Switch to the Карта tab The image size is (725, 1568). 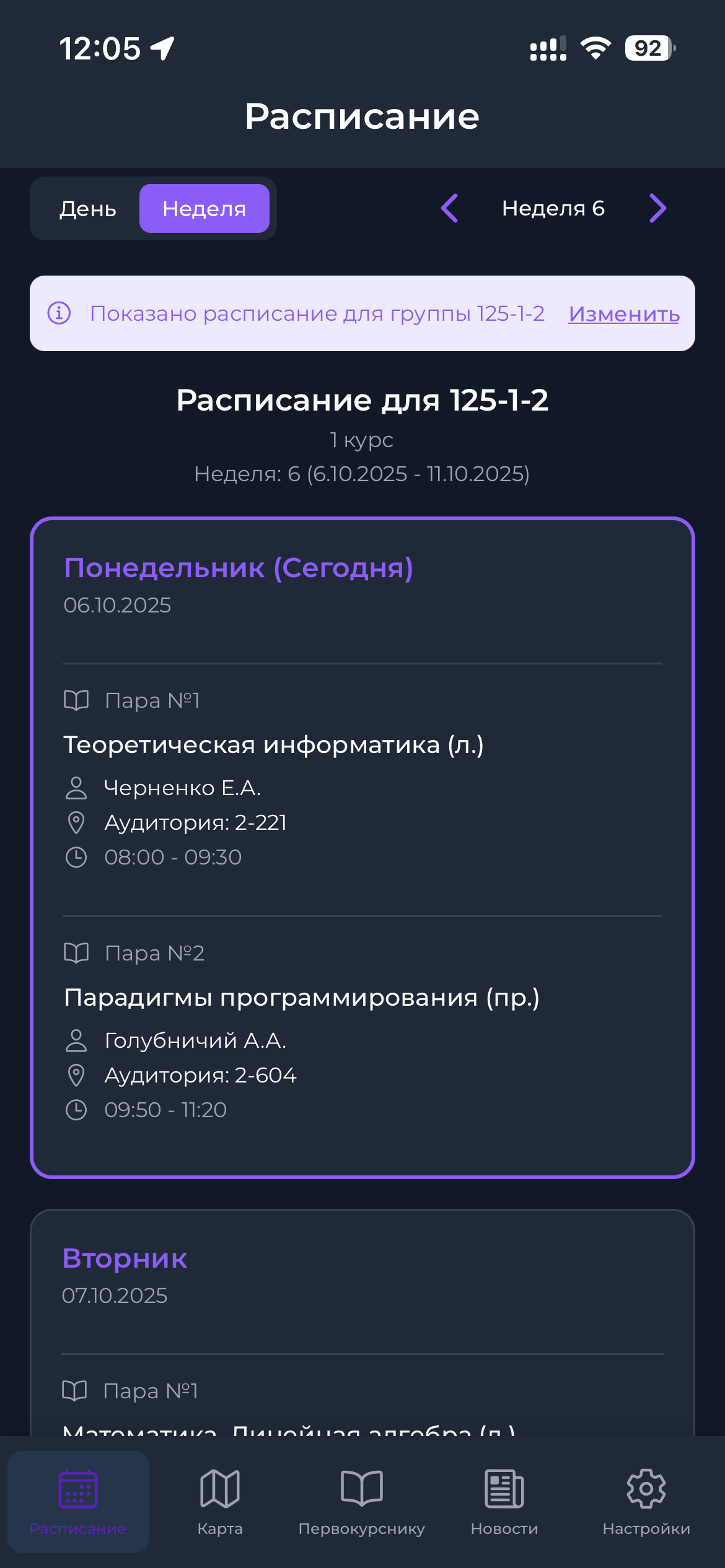coord(220,1501)
